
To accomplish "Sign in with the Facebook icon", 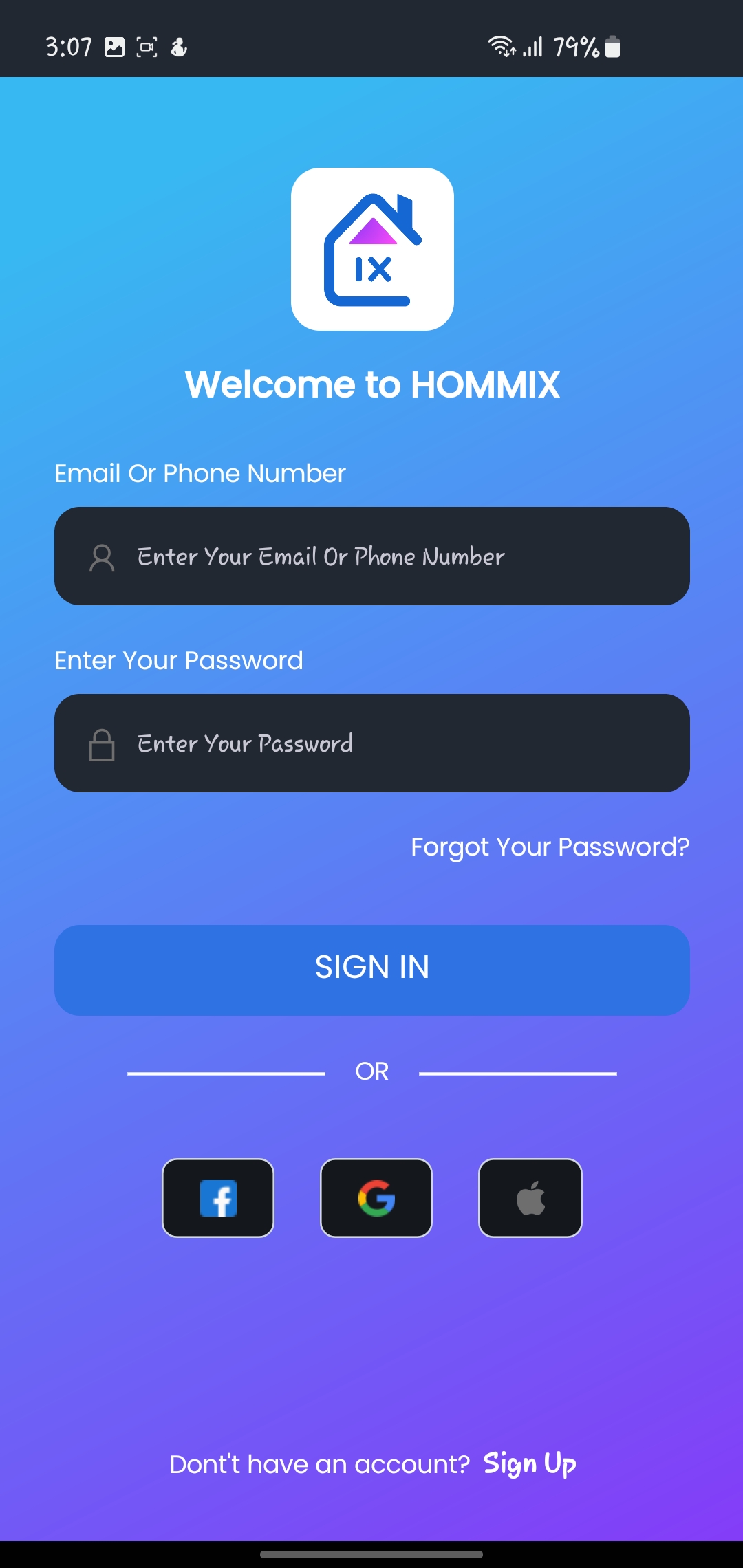I will click(x=218, y=1198).
